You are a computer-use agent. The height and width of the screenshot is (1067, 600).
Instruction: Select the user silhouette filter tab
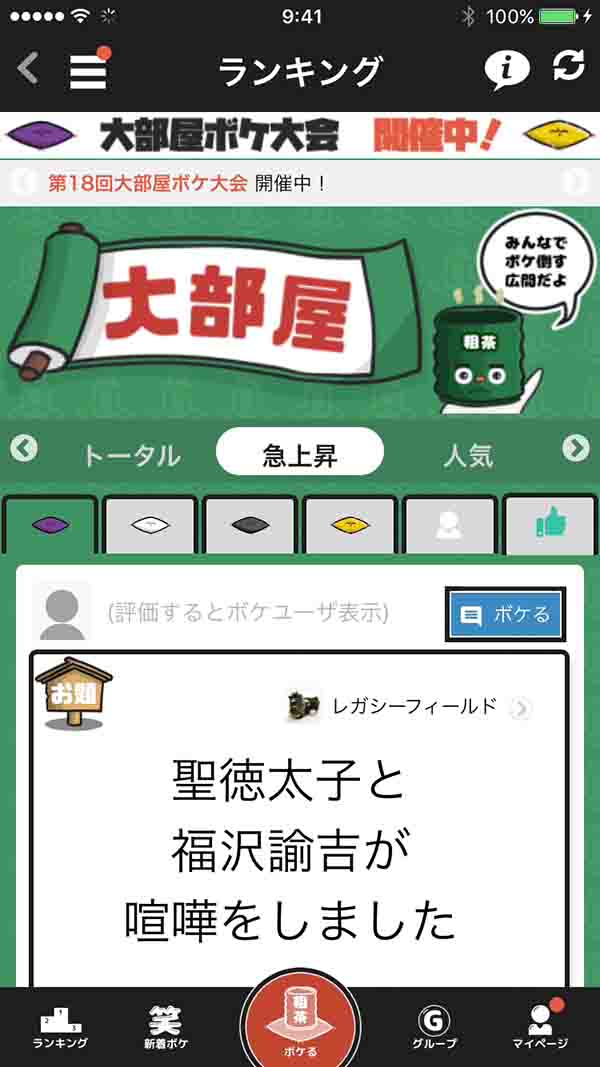[449, 525]
